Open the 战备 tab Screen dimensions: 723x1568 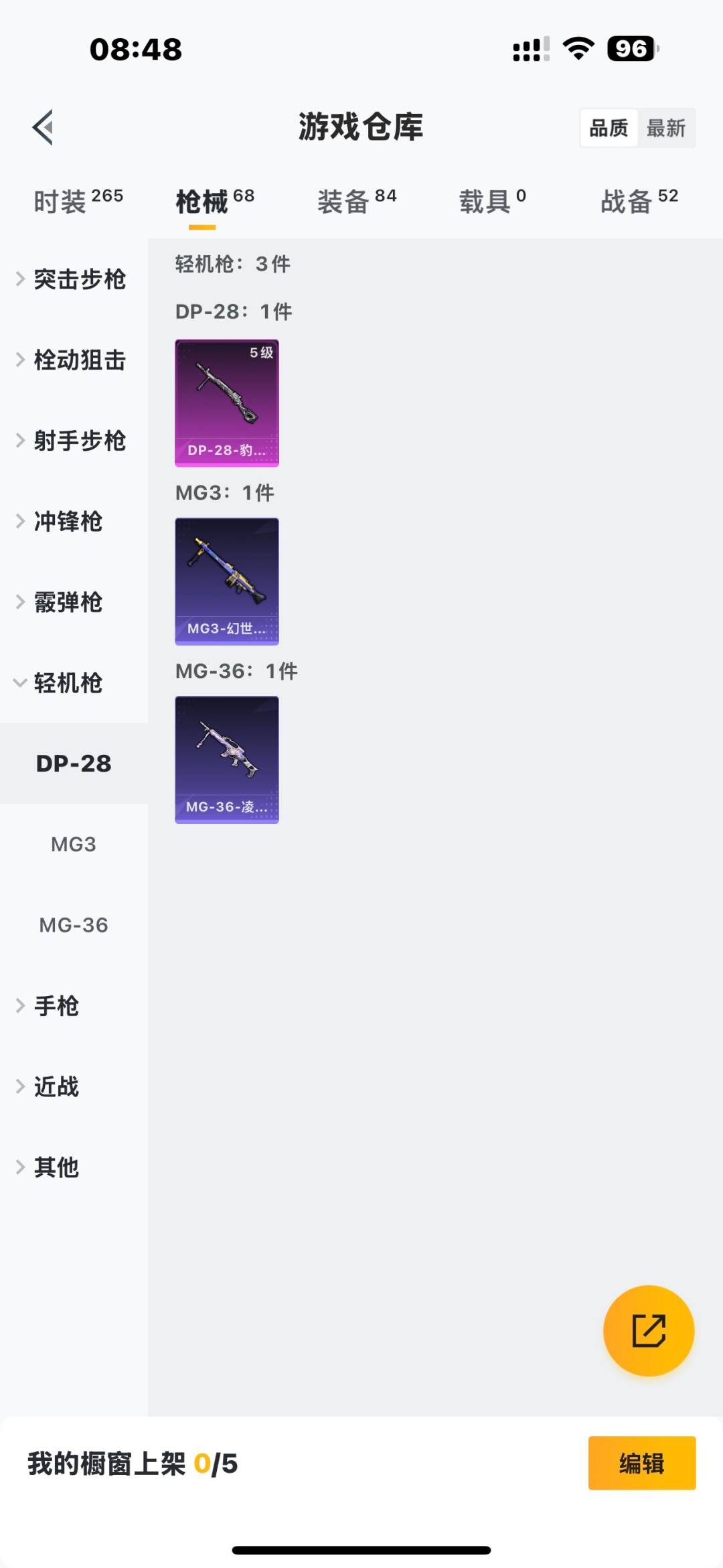[639, 201]
